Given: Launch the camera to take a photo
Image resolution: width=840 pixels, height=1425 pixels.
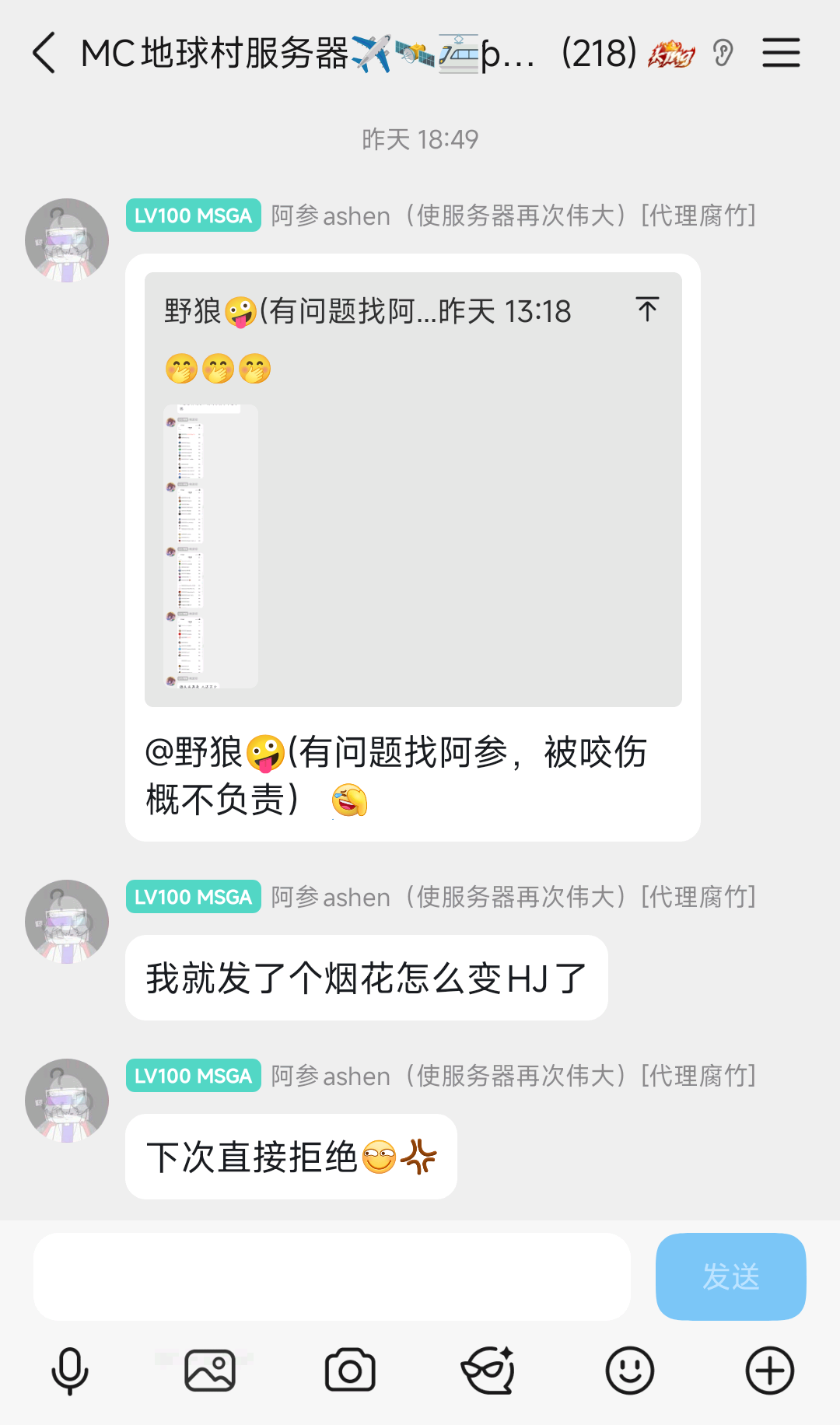Looking at the screenshot, I should click(x=350, y=1371).
